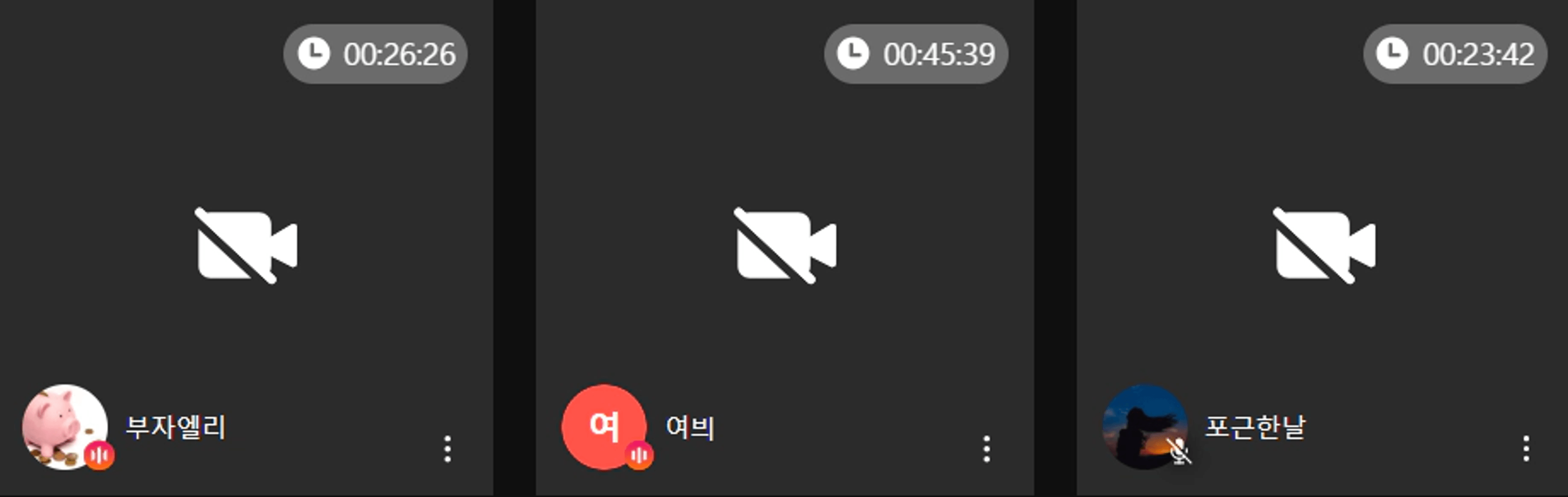Tap 여비's red profile avatar
The image size is (1568, 497).
click(604, 426)
